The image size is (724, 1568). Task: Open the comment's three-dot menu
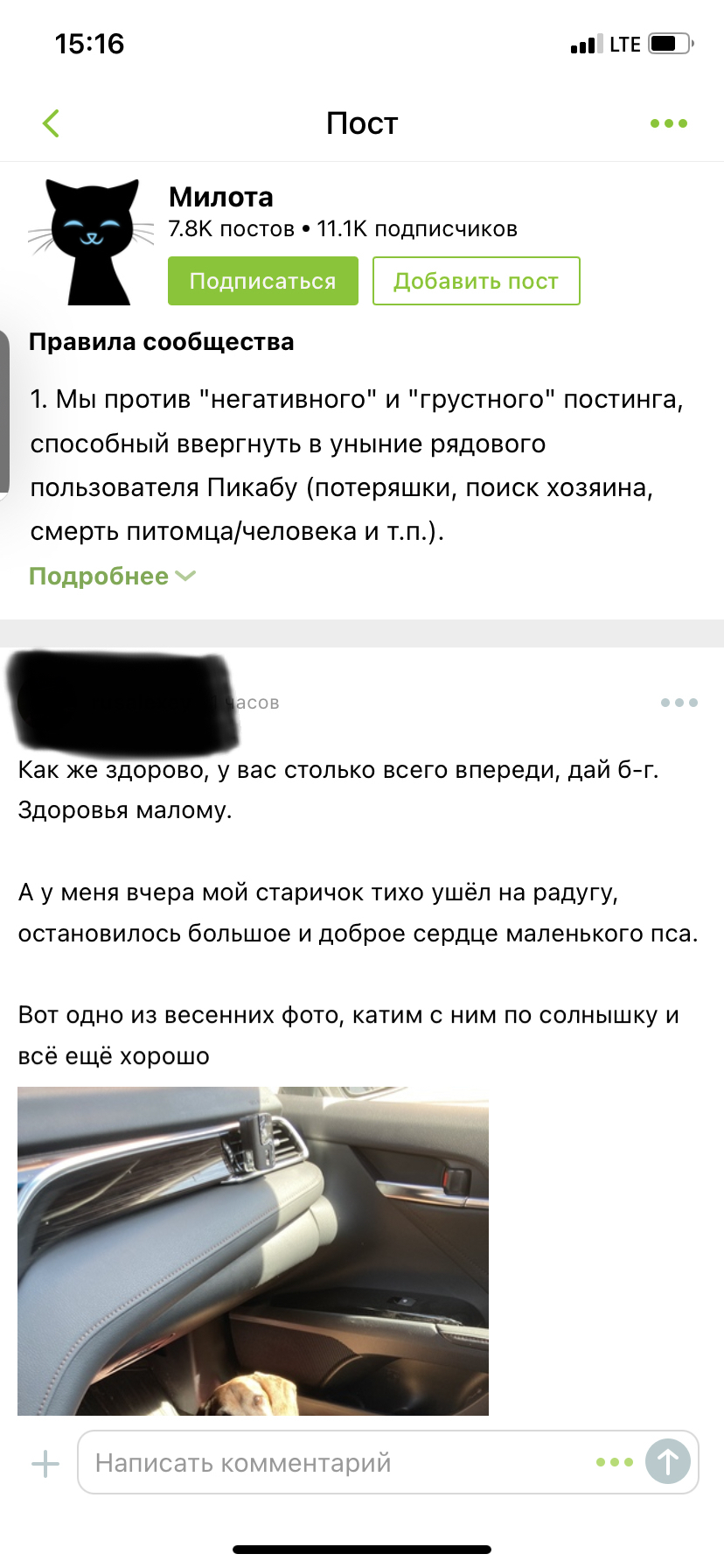(679, 703)
